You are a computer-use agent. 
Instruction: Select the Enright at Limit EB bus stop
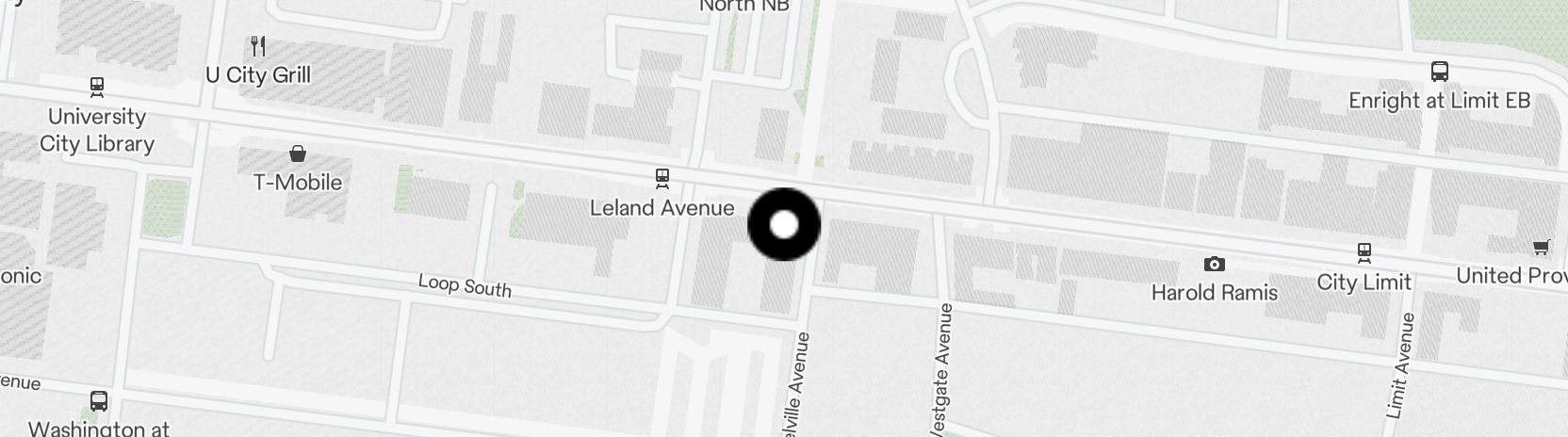pyautogui.click(x=1439, y=71)
